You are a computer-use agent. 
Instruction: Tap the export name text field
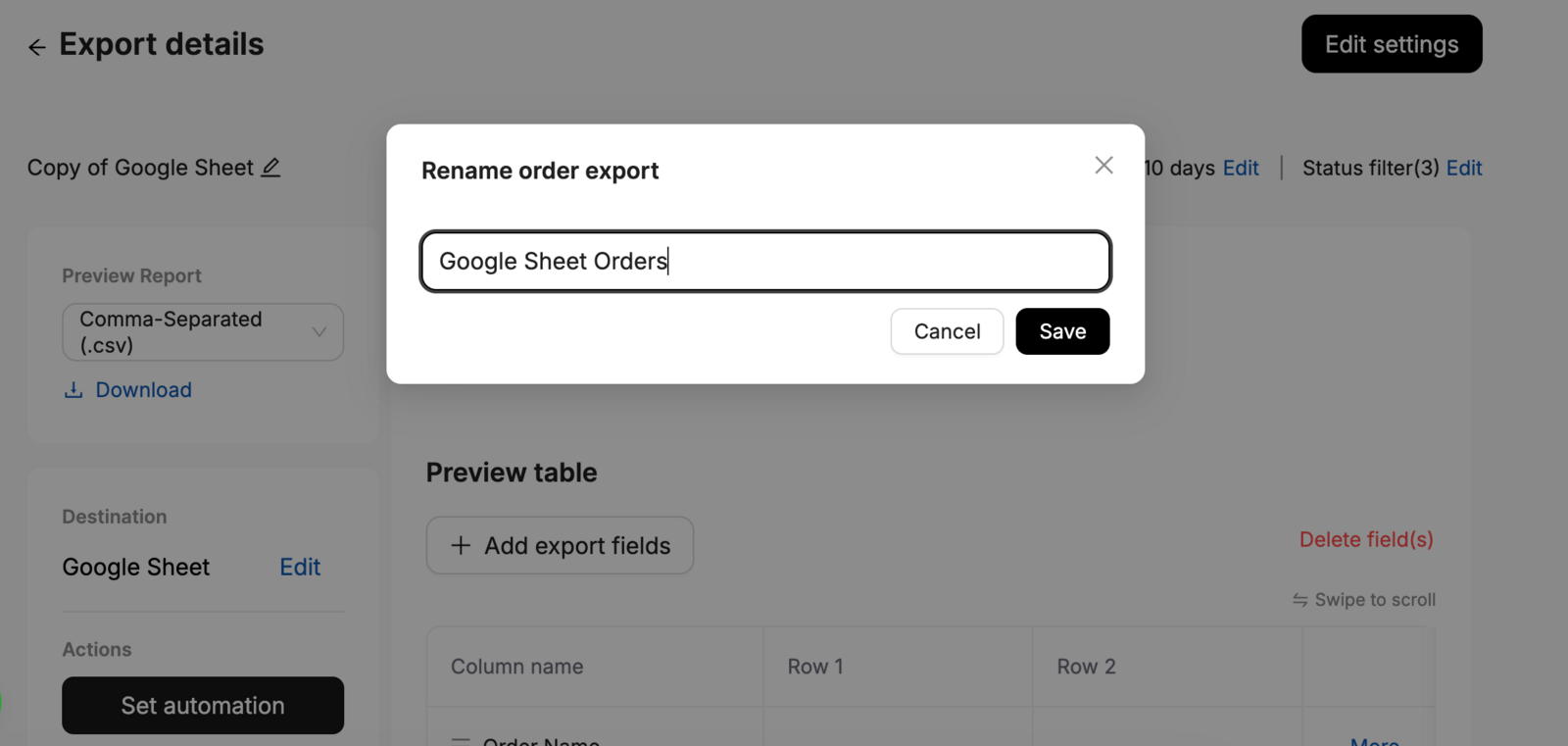coord(765,262)
